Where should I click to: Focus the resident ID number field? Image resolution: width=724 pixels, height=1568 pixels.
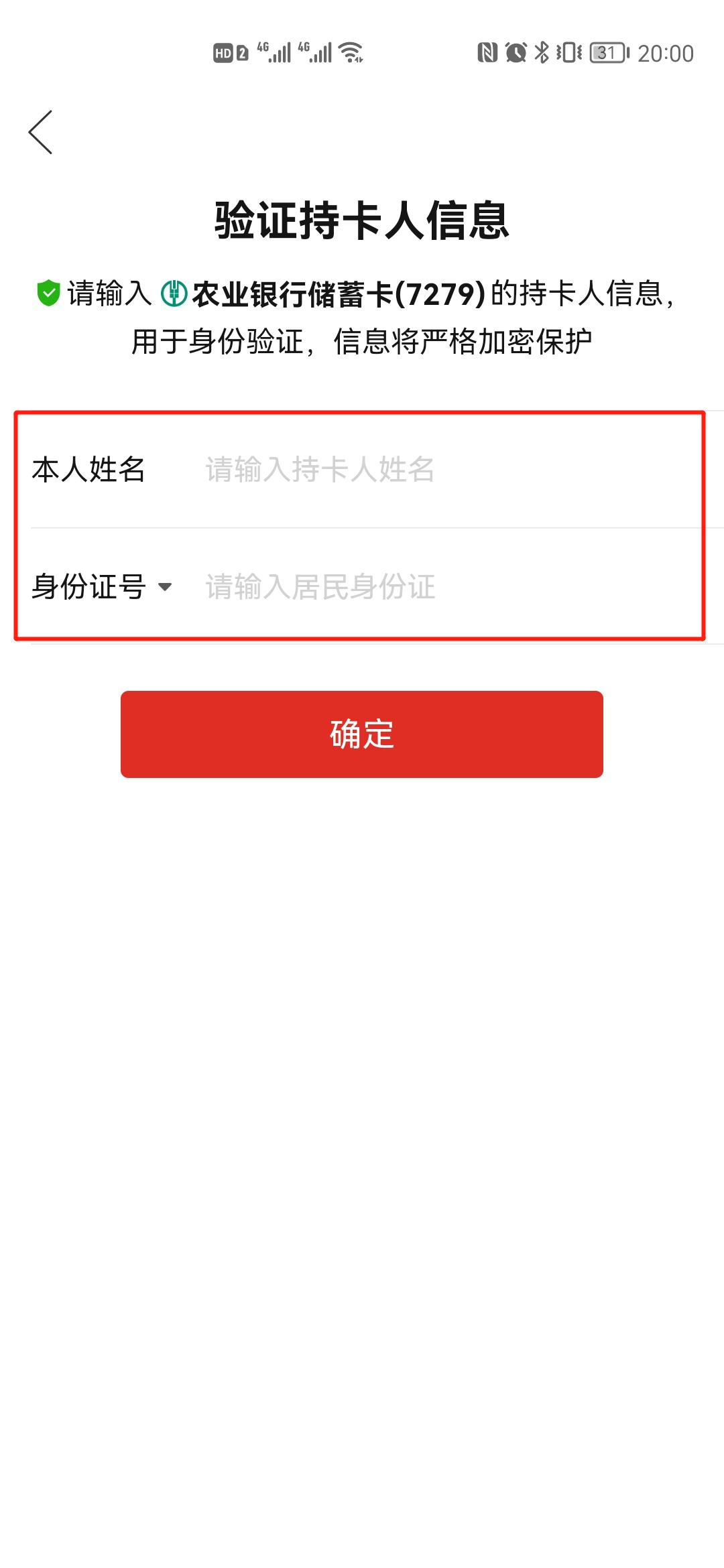[x=449, y=587]
